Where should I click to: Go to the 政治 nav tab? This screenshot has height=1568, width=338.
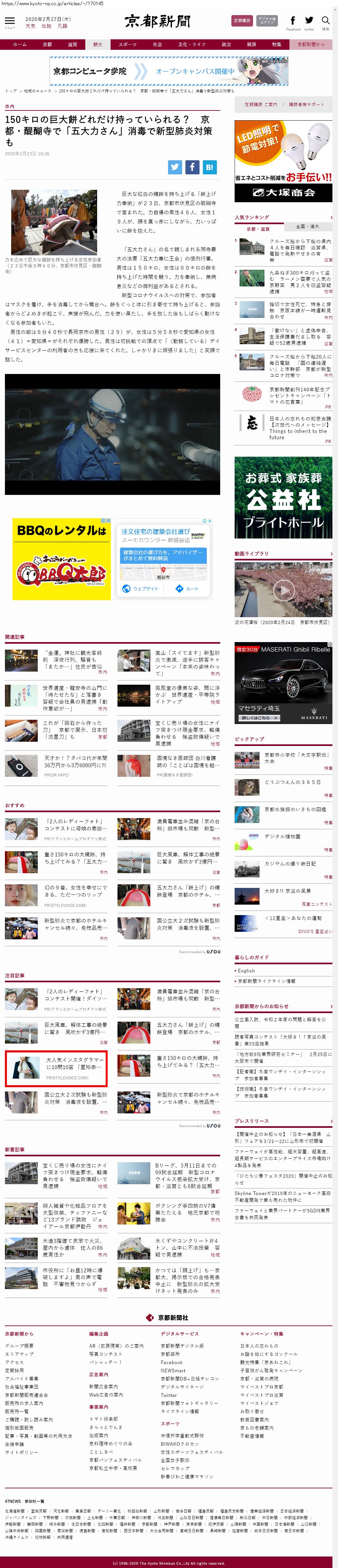click(x=226, y=45)
